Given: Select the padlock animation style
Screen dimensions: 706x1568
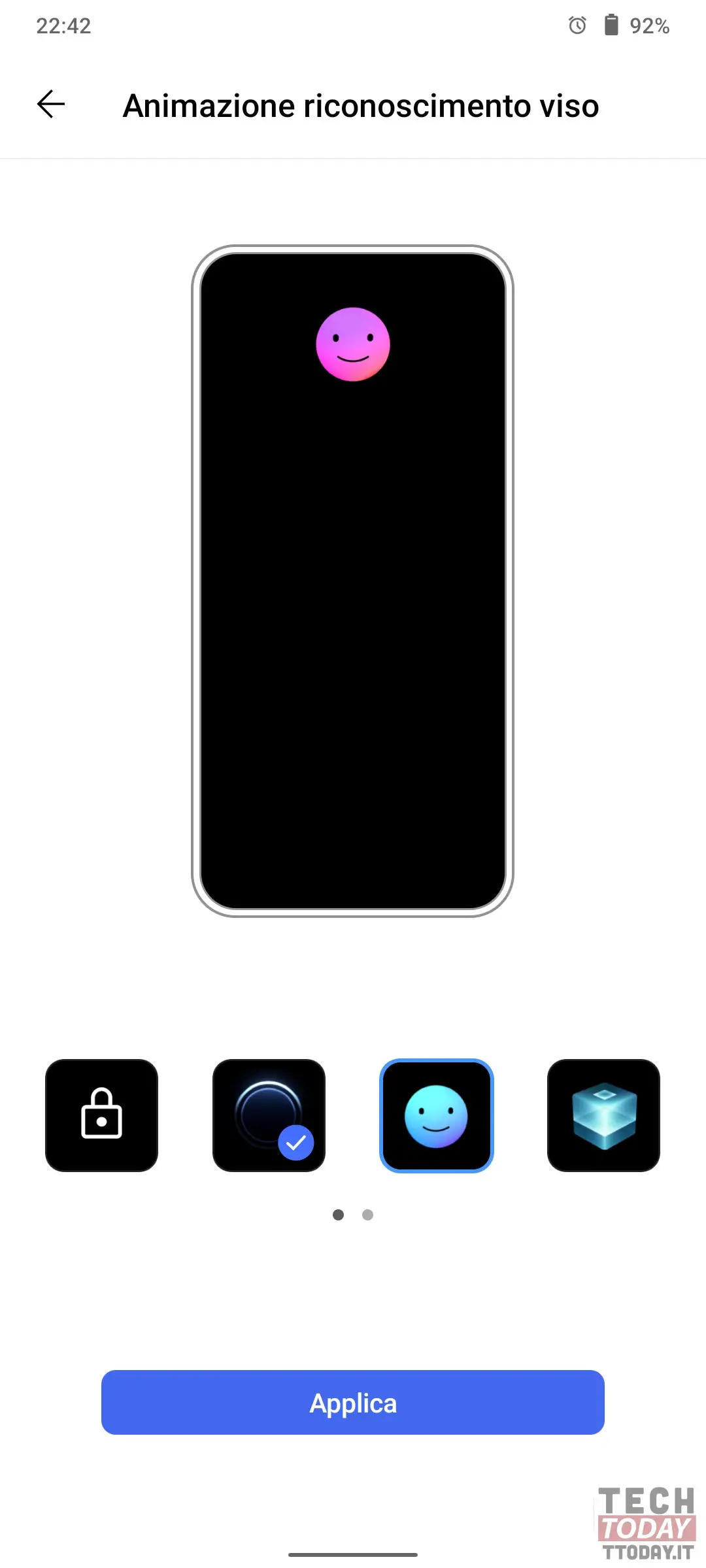Looking at the screenshot, I should point(101,1115).
